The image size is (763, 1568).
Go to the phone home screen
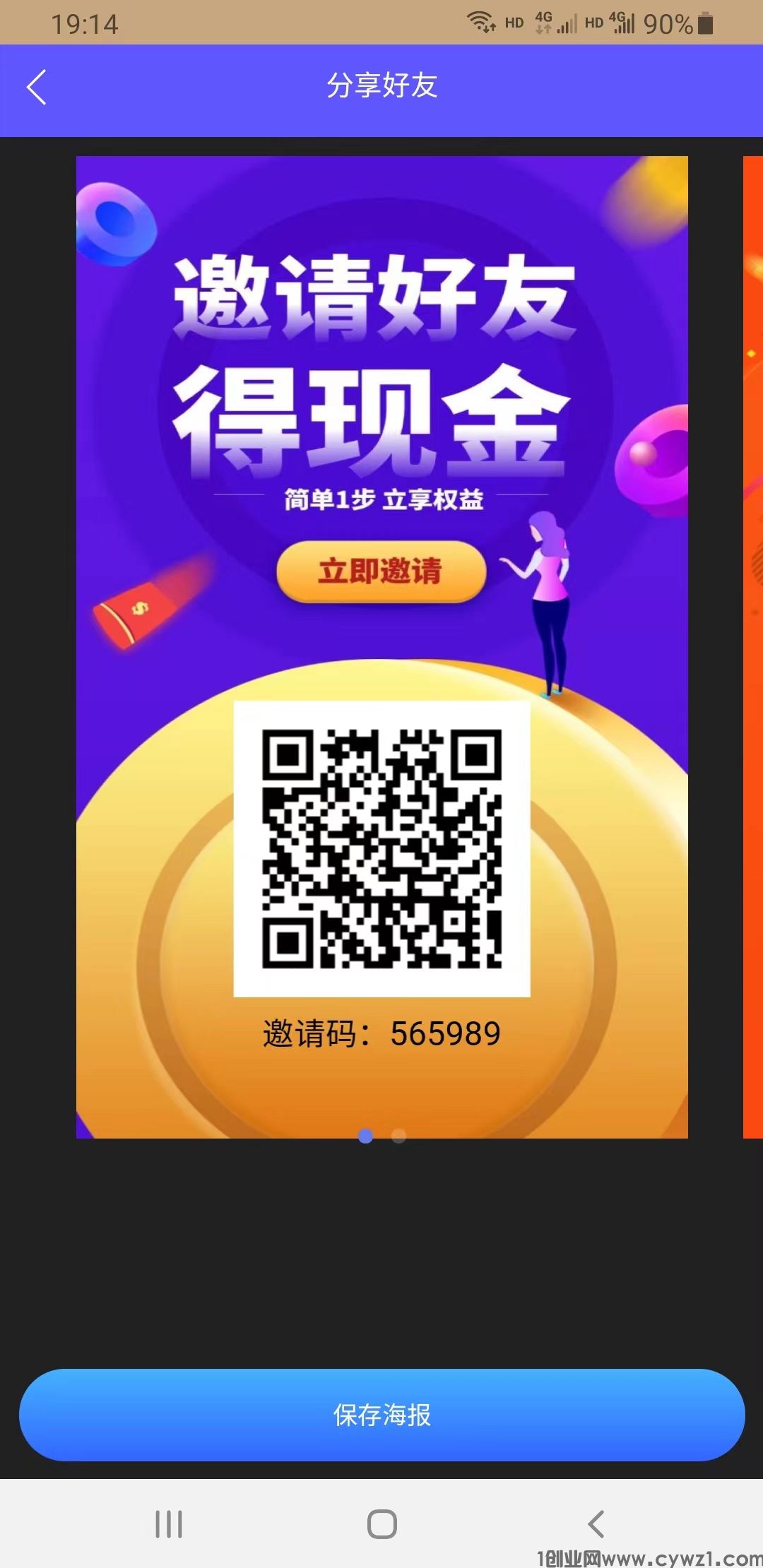pos(381,1524)
